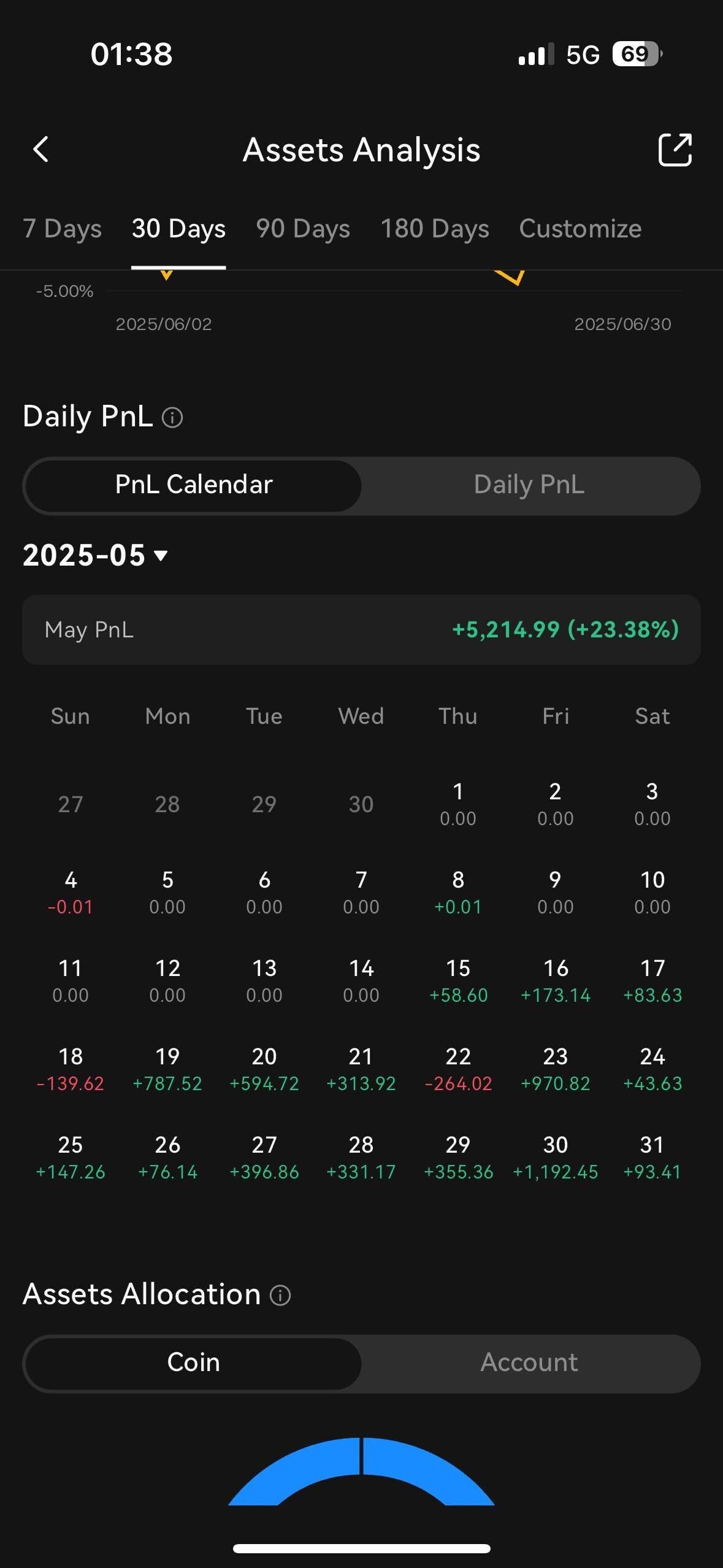Switch to the Daily PnL chart view
Image resolution: width=723 pixels, height=1568 pixels.
(x=529, y=485)
